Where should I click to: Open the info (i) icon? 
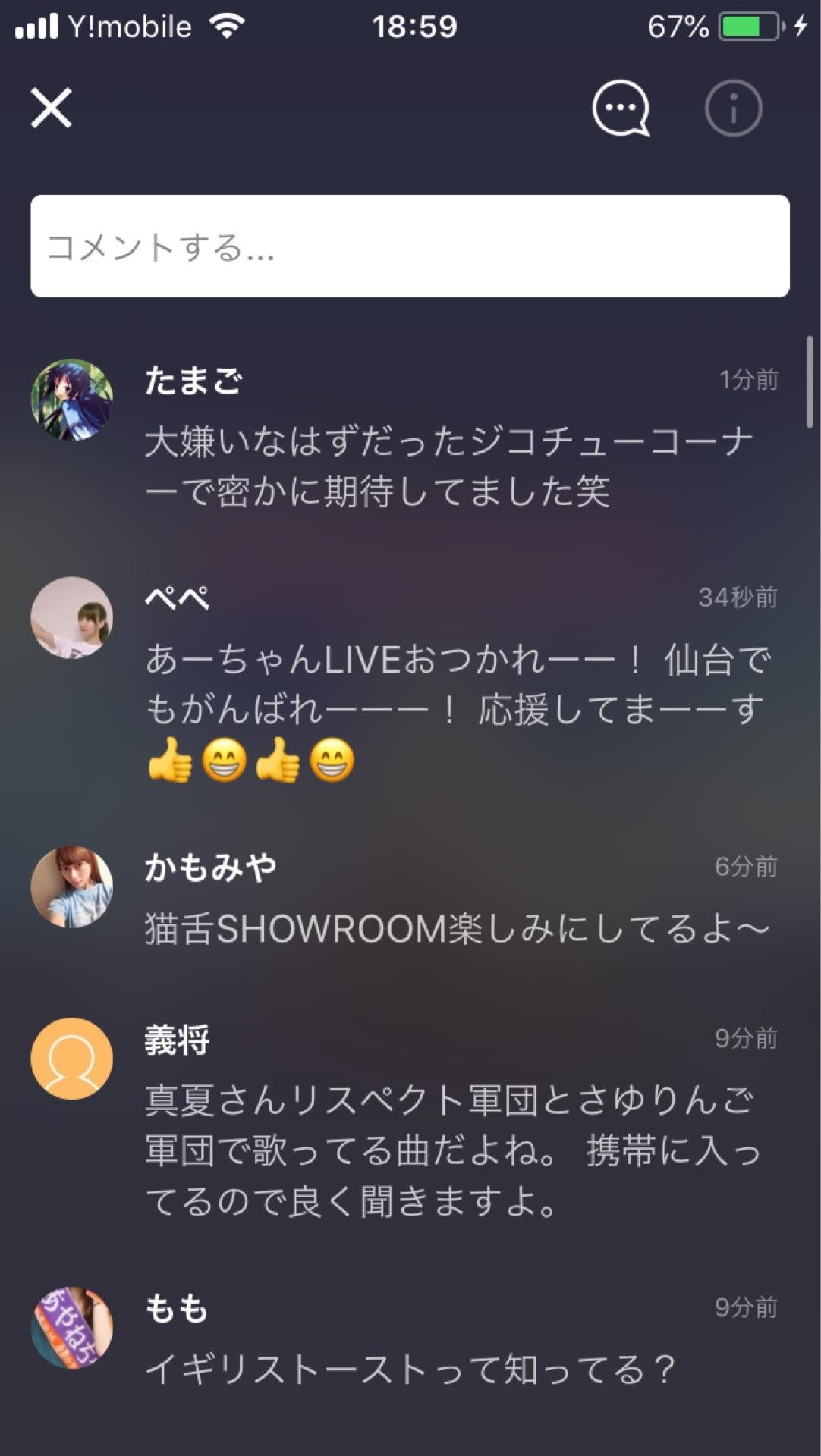(x=733, y=108)
